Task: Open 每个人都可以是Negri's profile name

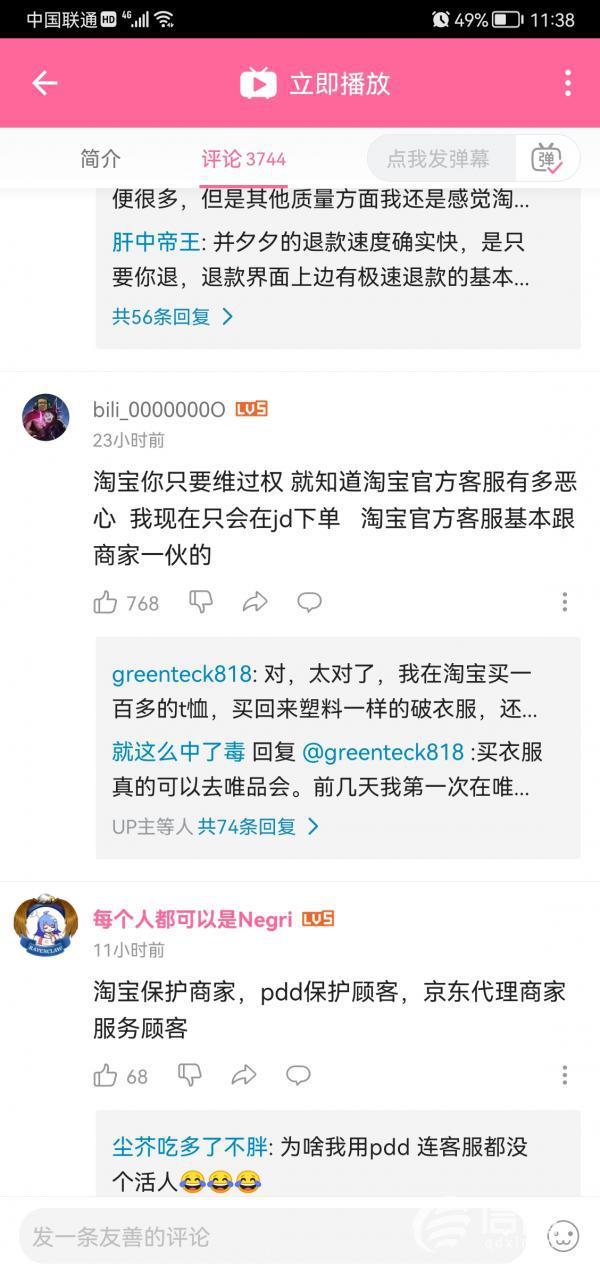Action: click(x=192, y=919)
